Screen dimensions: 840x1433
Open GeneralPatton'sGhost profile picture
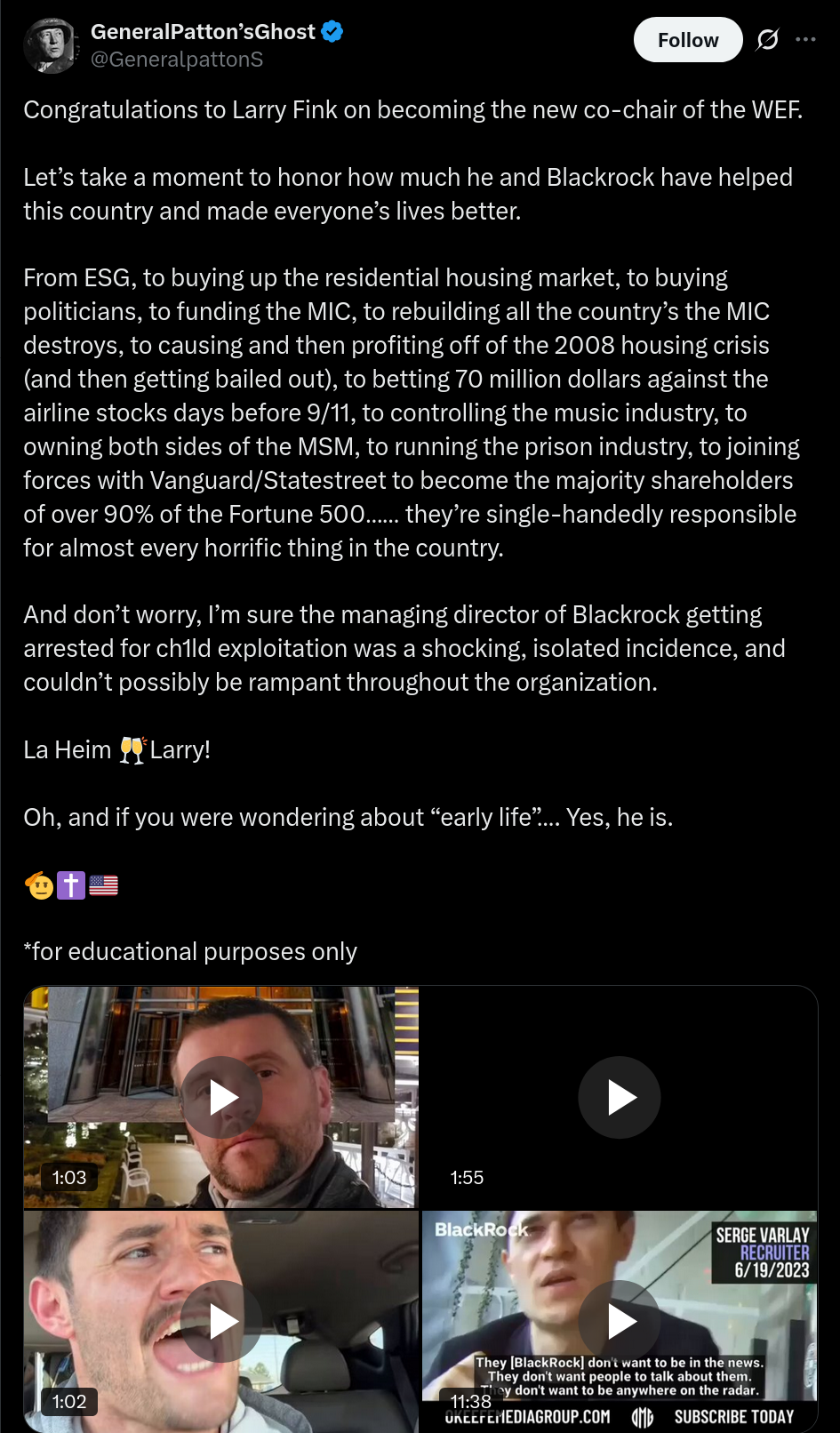pyautogui.click(x=51, y=45)
